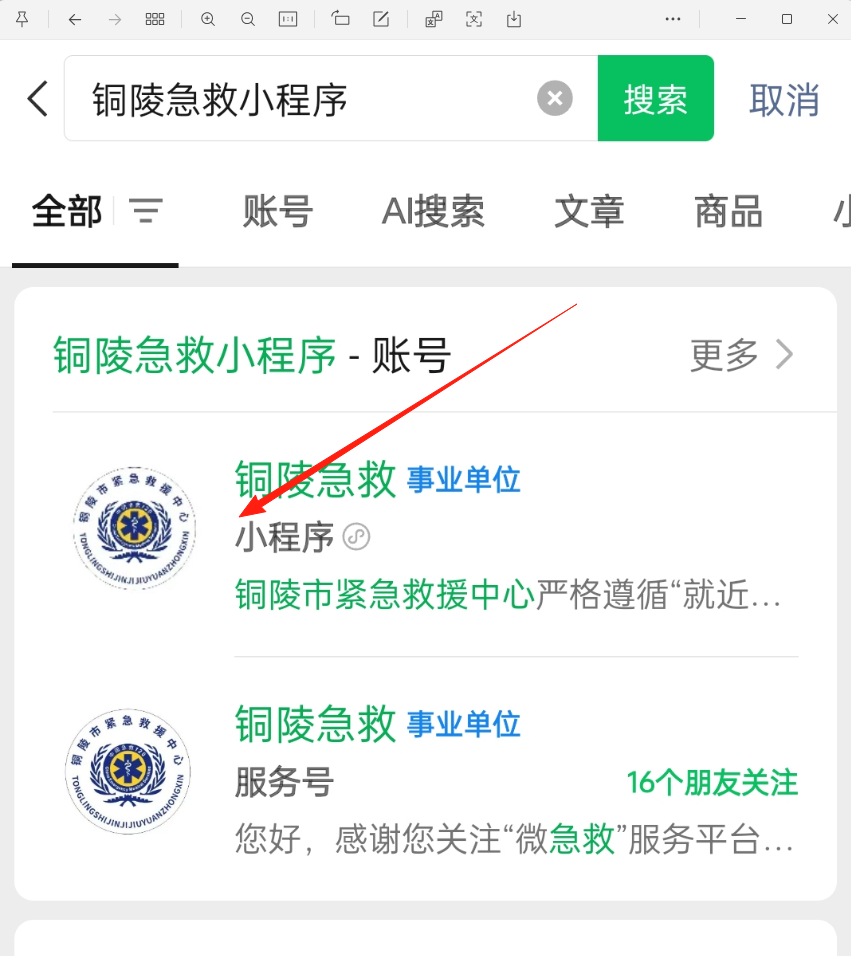Open 更多 for more account results
This screenshot has height=956, width=851.
[x=741, y=354]
